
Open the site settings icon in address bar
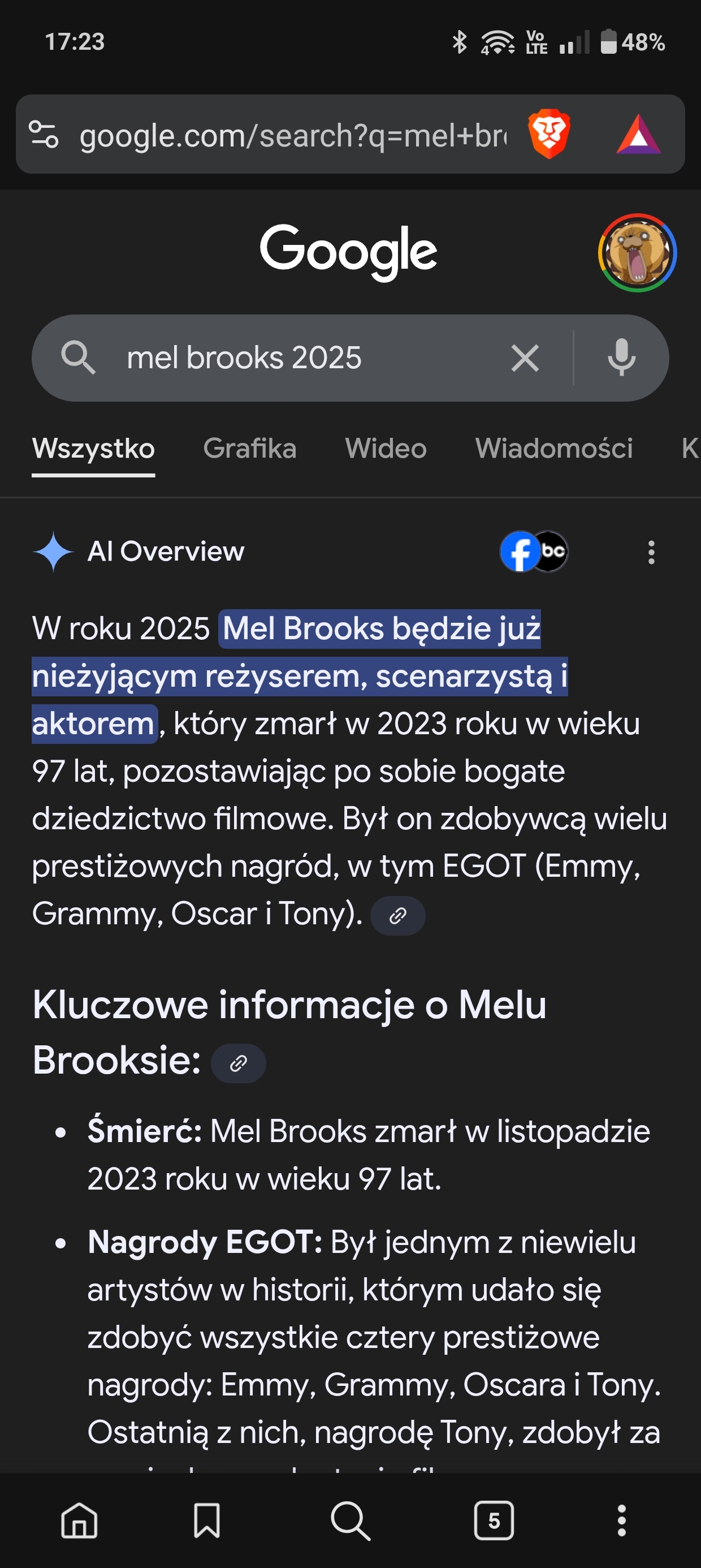44,135
